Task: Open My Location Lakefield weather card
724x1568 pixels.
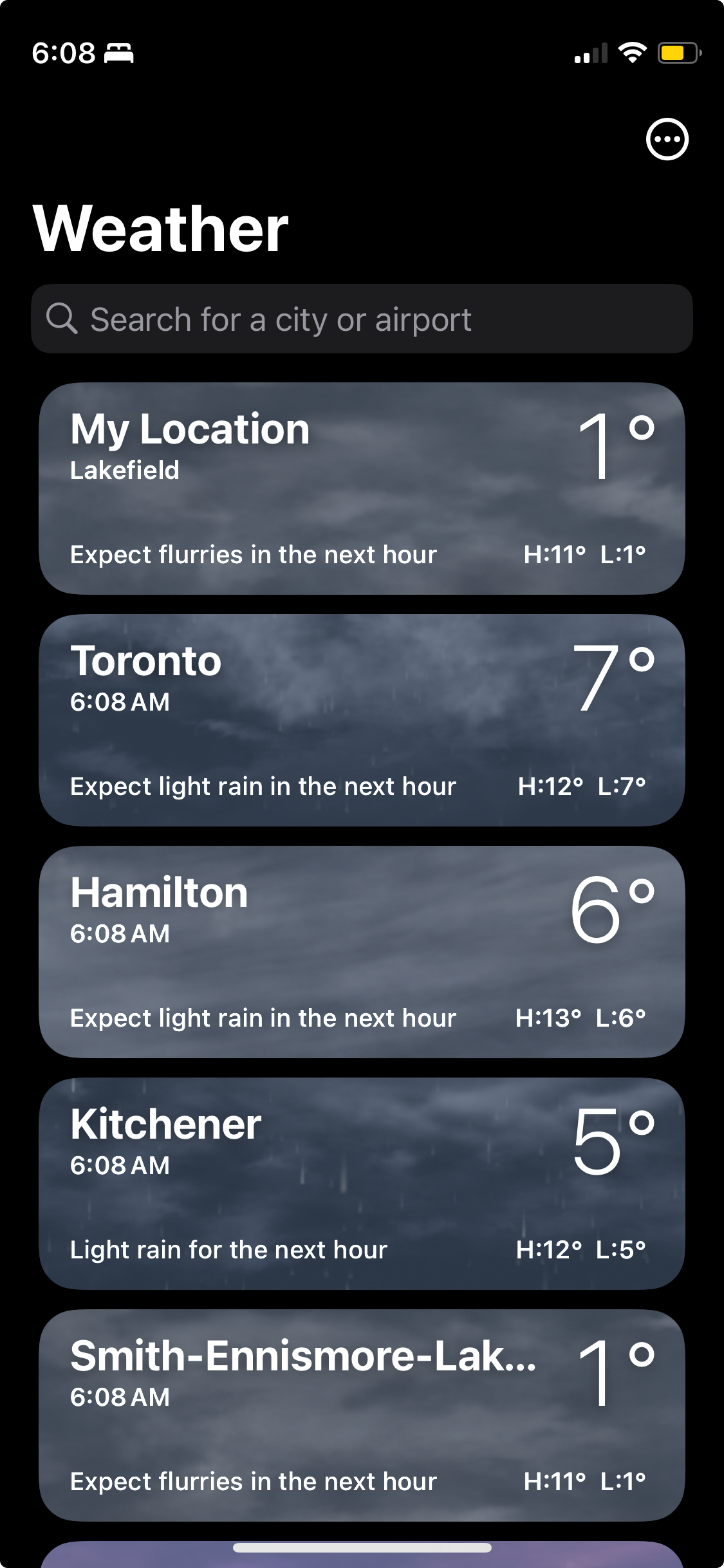Action: [x=362, y=489]
